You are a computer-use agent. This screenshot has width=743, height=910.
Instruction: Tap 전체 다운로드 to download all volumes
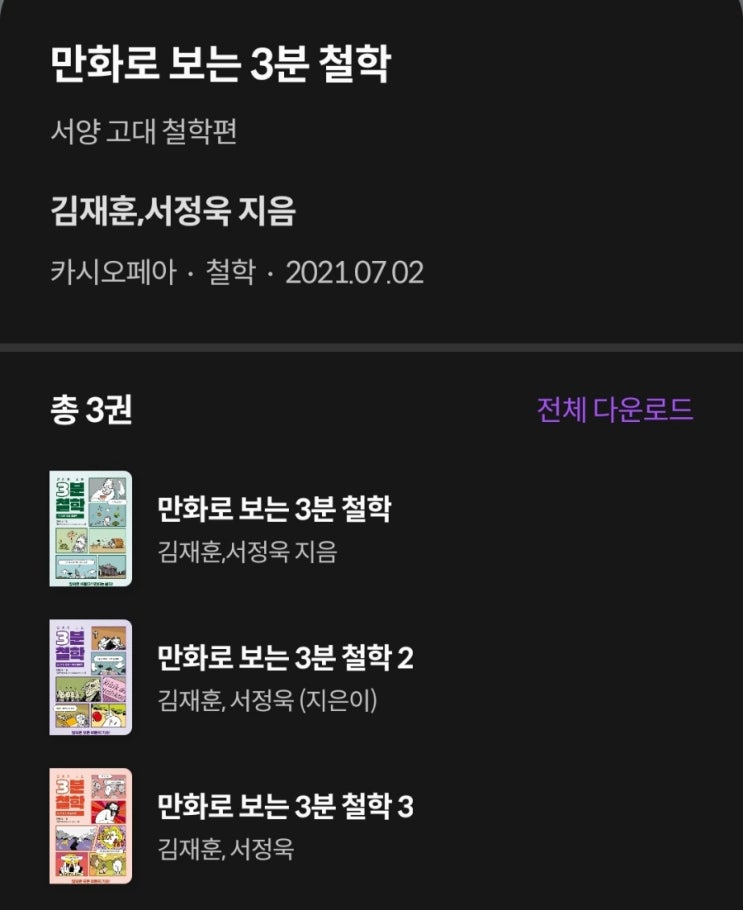pos(615,409)
